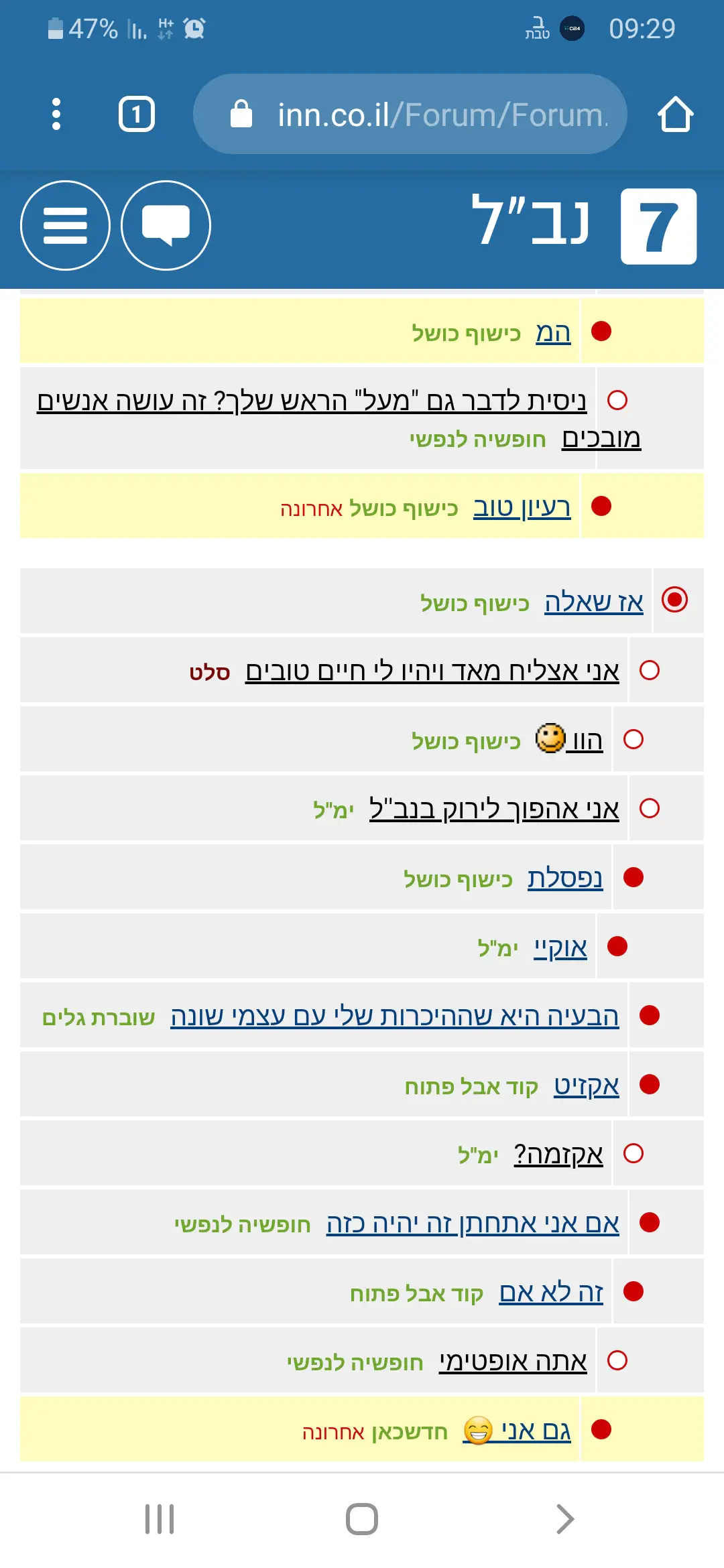This screenshot has height=1568, width=724.
Task: Open "הבעיה היא שההיכרות שלי עם עצמי שונה"
Action: click(x=394, y=1016)
